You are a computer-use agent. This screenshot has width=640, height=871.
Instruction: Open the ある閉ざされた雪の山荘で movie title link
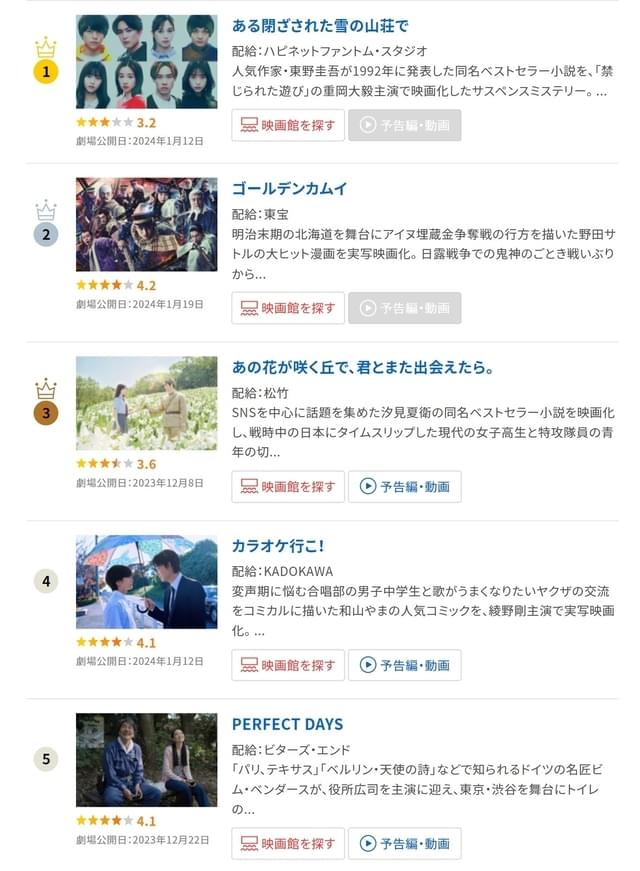[x=320, y=25]
